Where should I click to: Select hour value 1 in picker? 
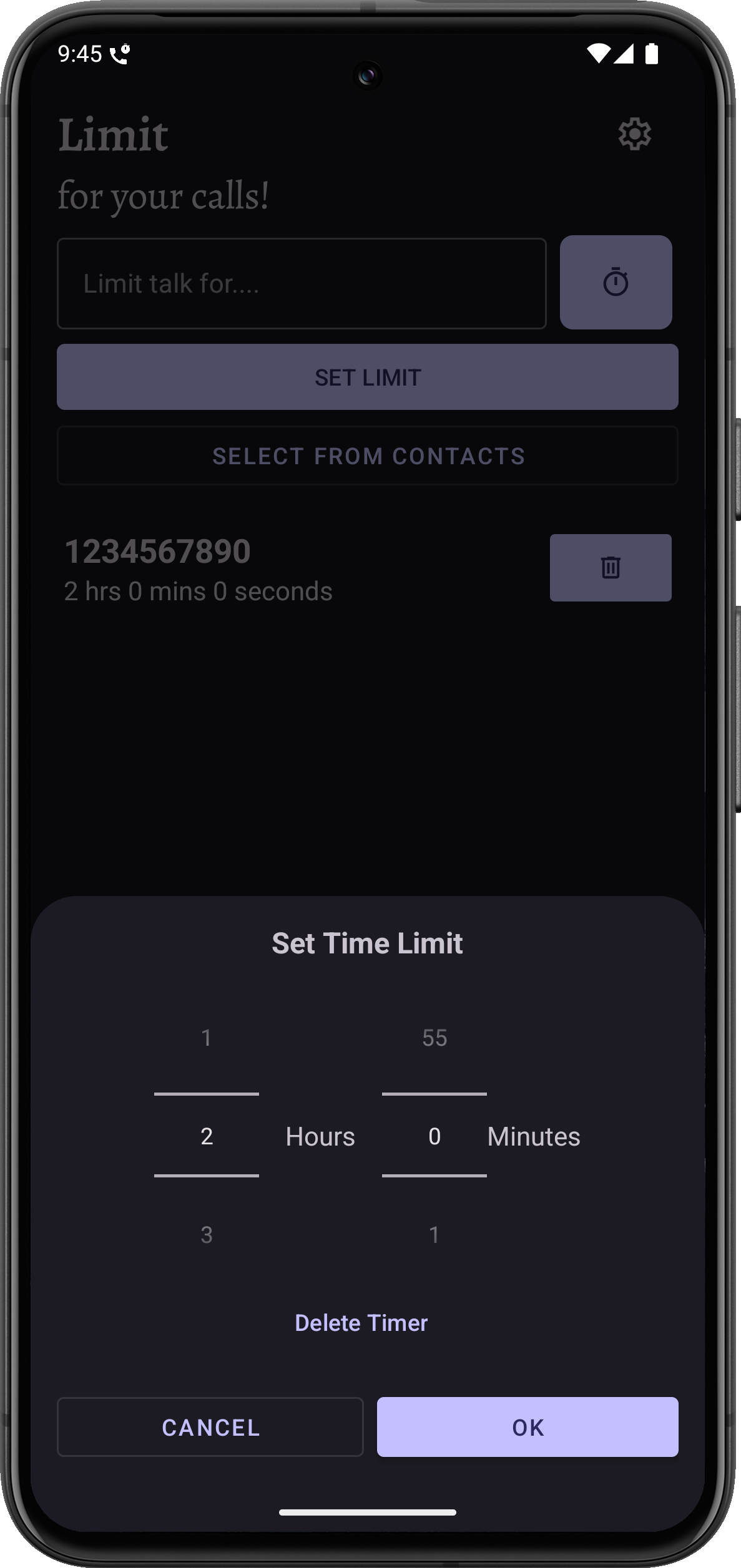[207, 1038]
